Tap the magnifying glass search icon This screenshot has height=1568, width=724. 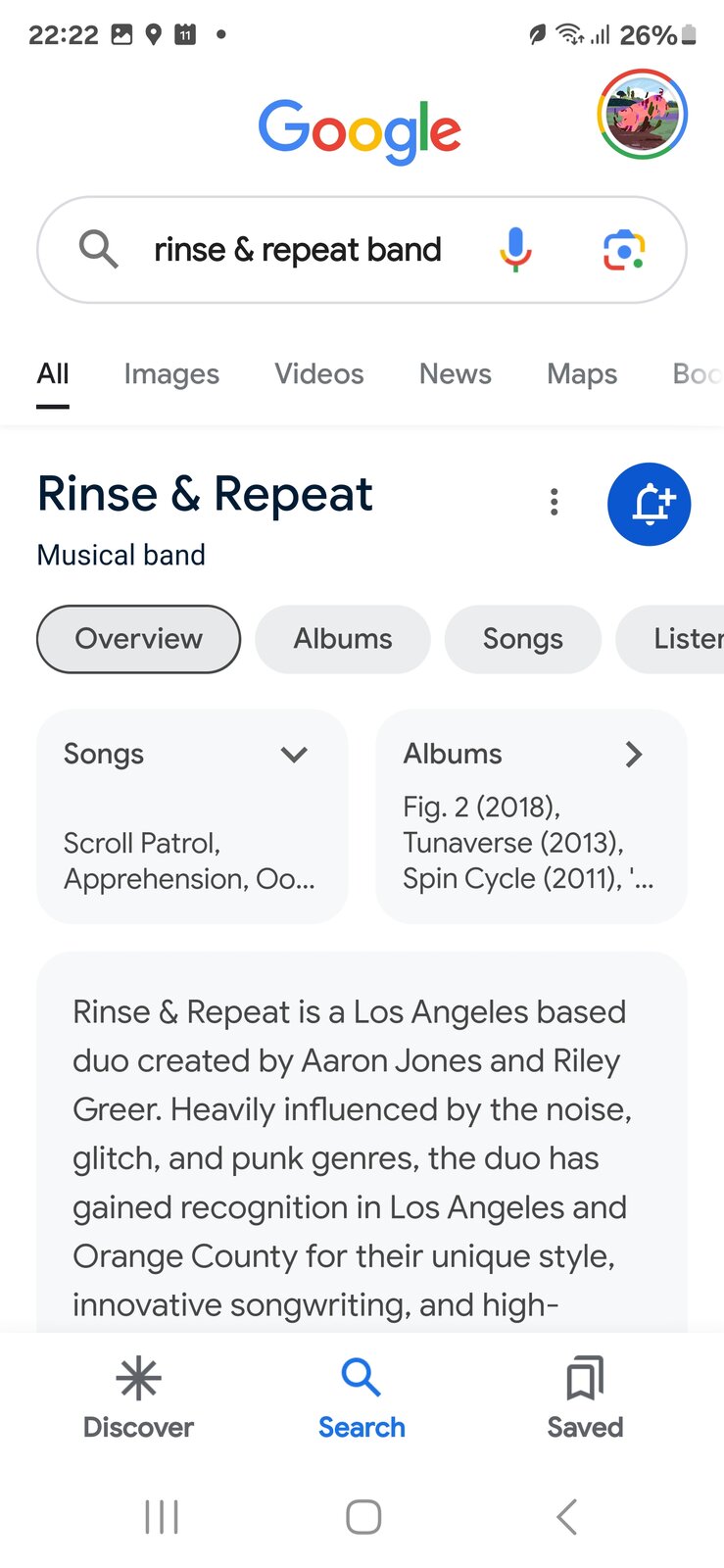98,250
